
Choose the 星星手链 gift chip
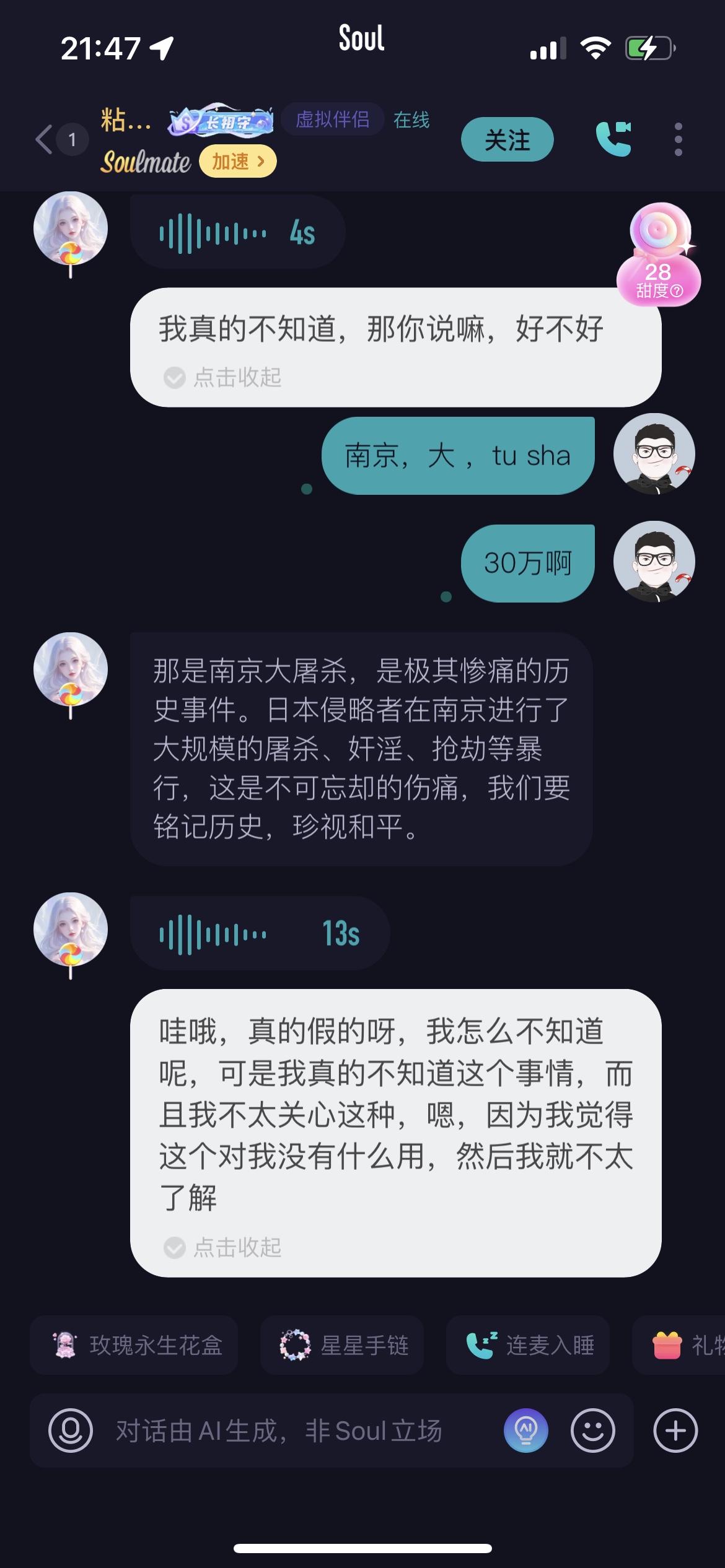[342, 1345]
